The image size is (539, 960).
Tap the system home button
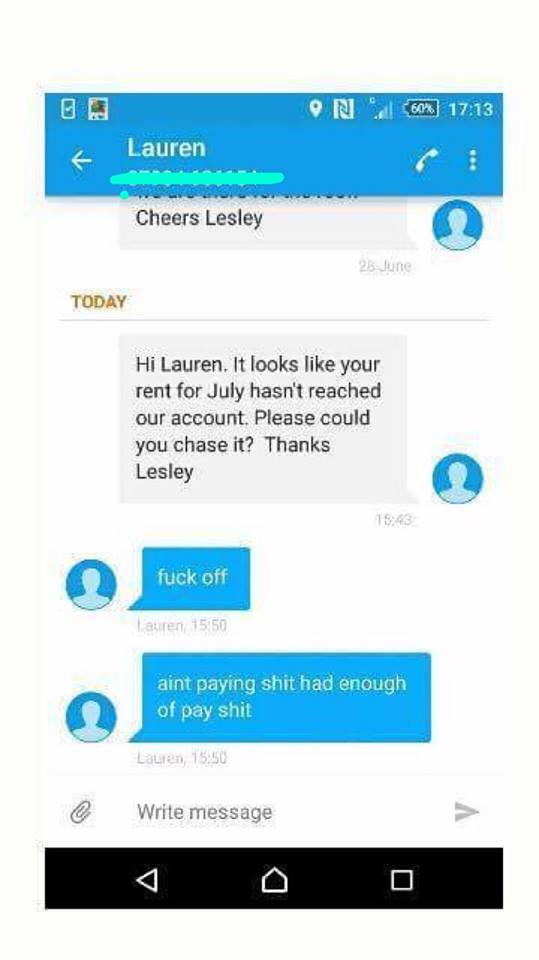point(274,880)
